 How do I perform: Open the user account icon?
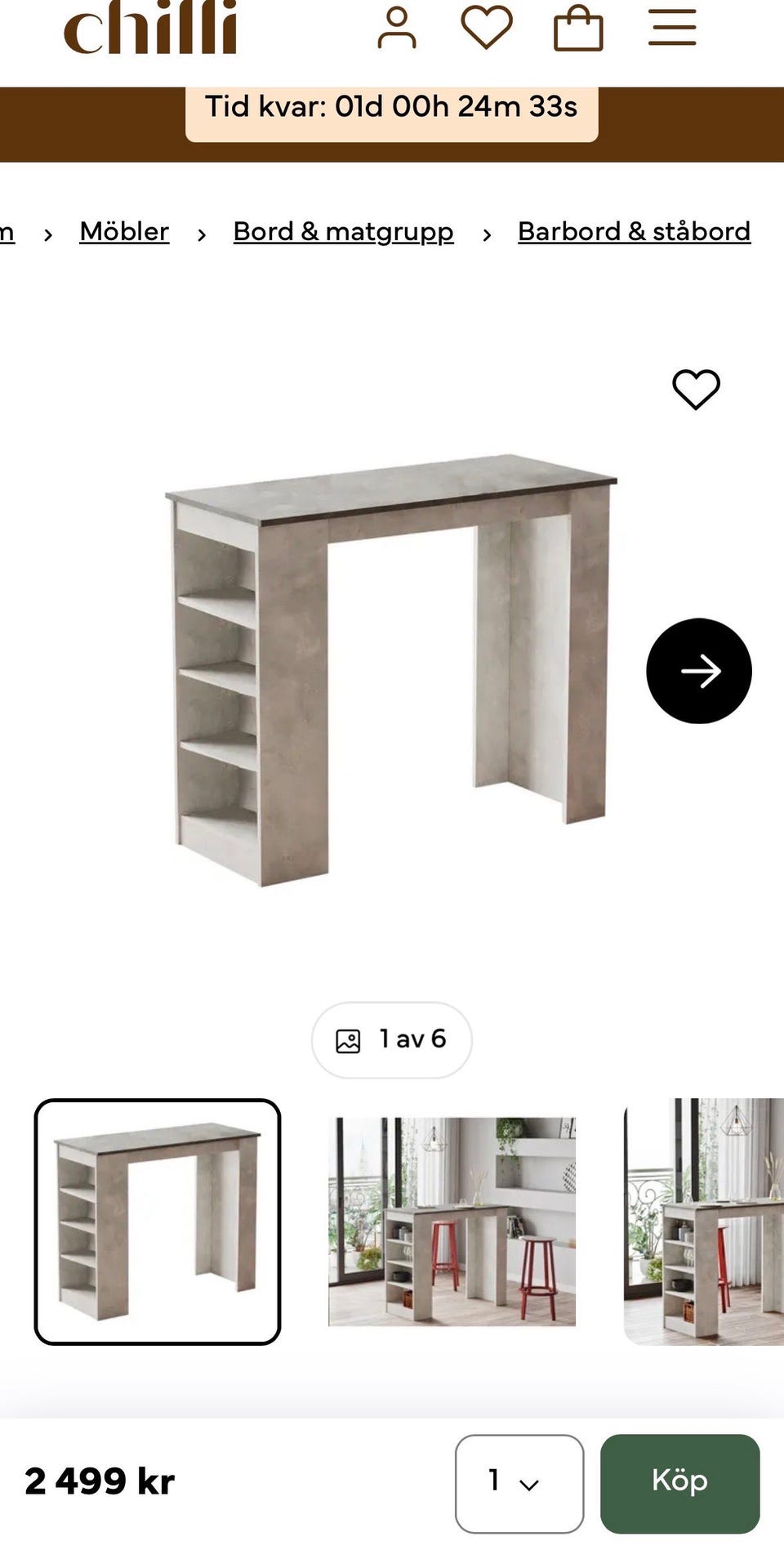click(x=399, y=27)
